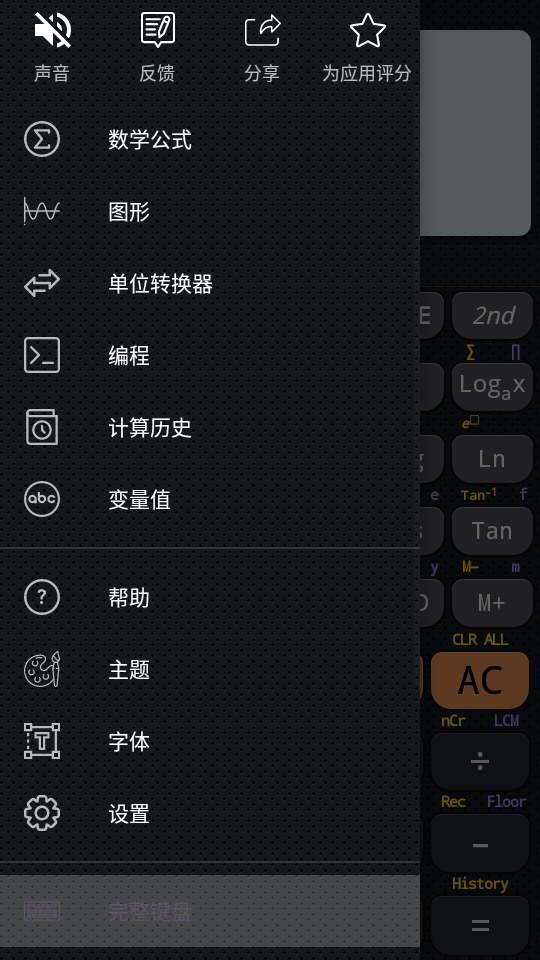
Task: Tap the M+ memory key
Action: click(x=492, y=603)
